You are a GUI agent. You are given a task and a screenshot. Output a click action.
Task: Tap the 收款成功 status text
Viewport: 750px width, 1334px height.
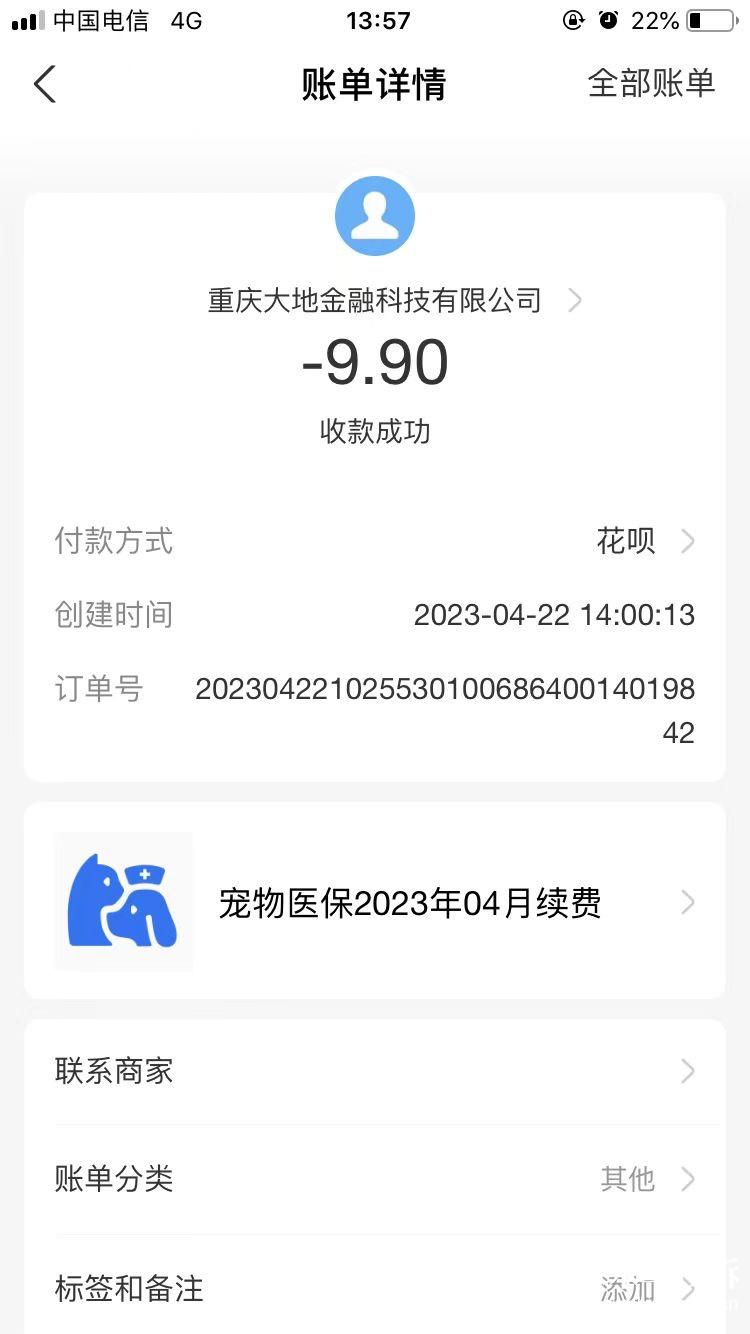(375, 431)
